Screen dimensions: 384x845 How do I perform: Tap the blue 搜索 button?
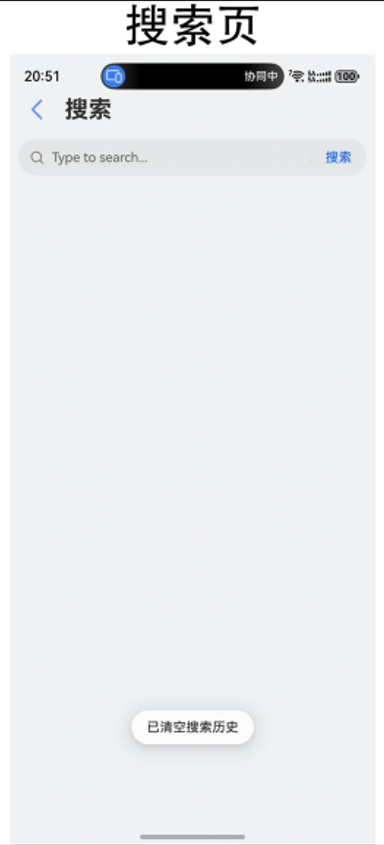[338, 157]
